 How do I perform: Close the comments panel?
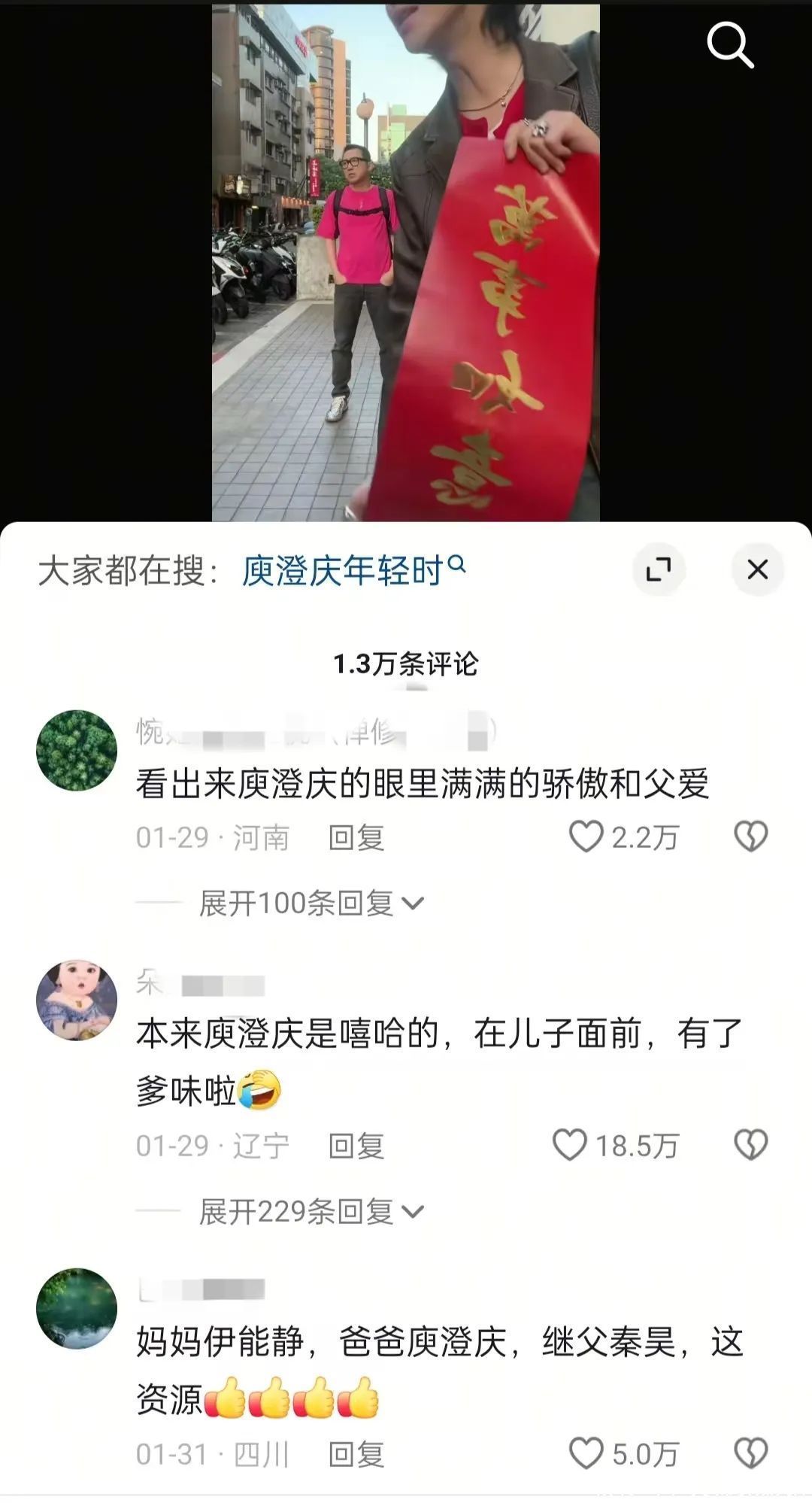[757, 569]
